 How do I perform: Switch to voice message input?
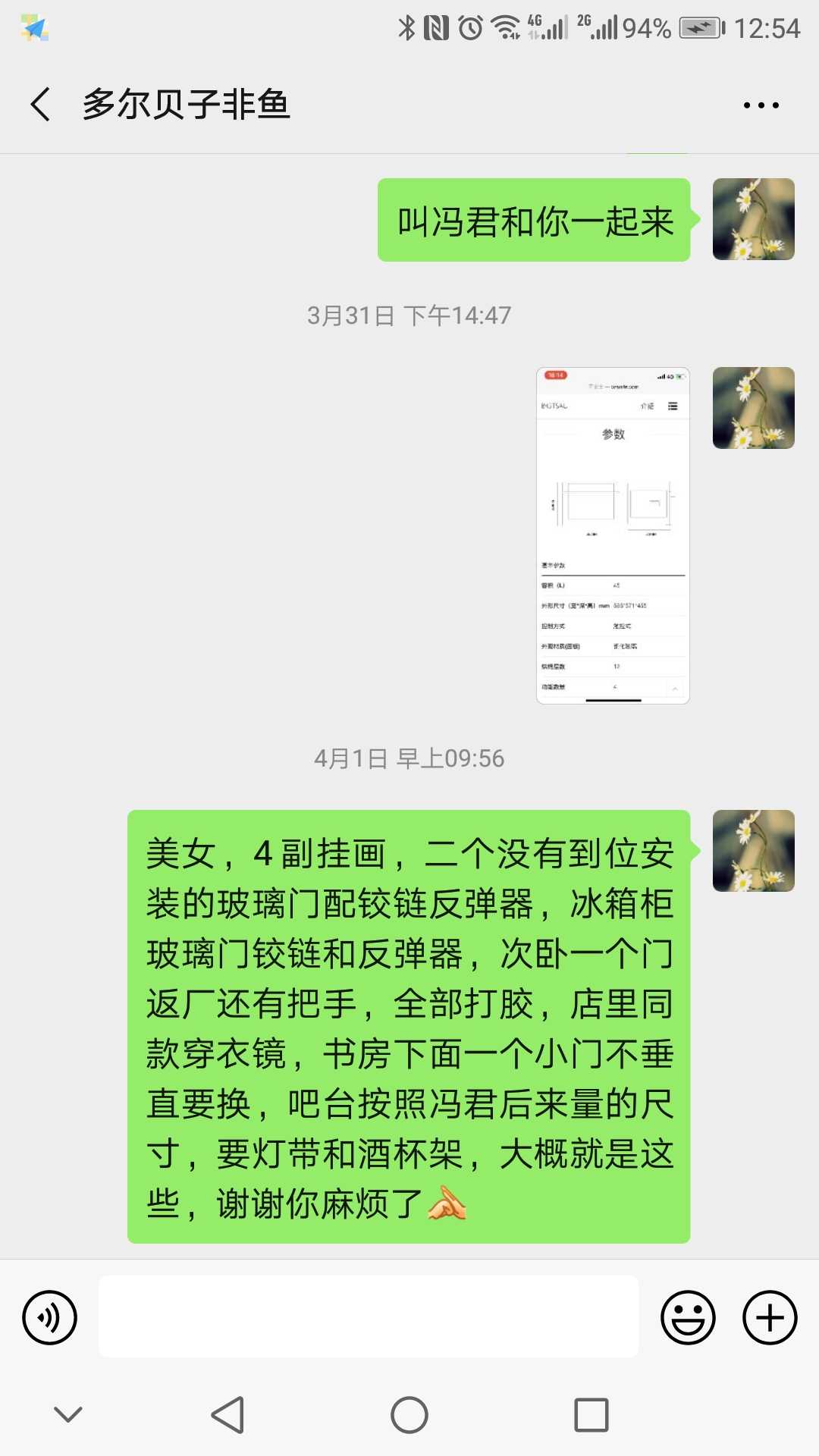(50, 1317)
